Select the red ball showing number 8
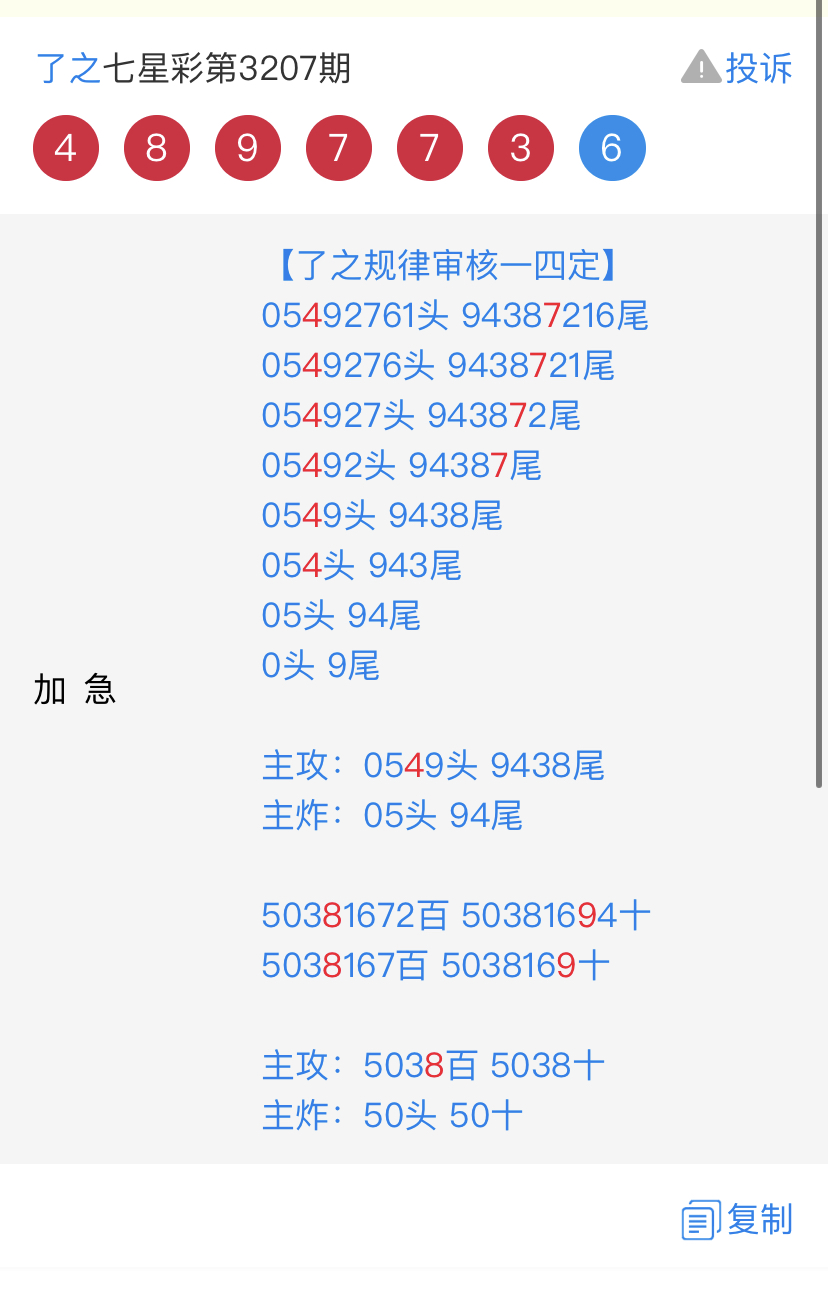828x1290 pixels. click(x=156, y=147)
